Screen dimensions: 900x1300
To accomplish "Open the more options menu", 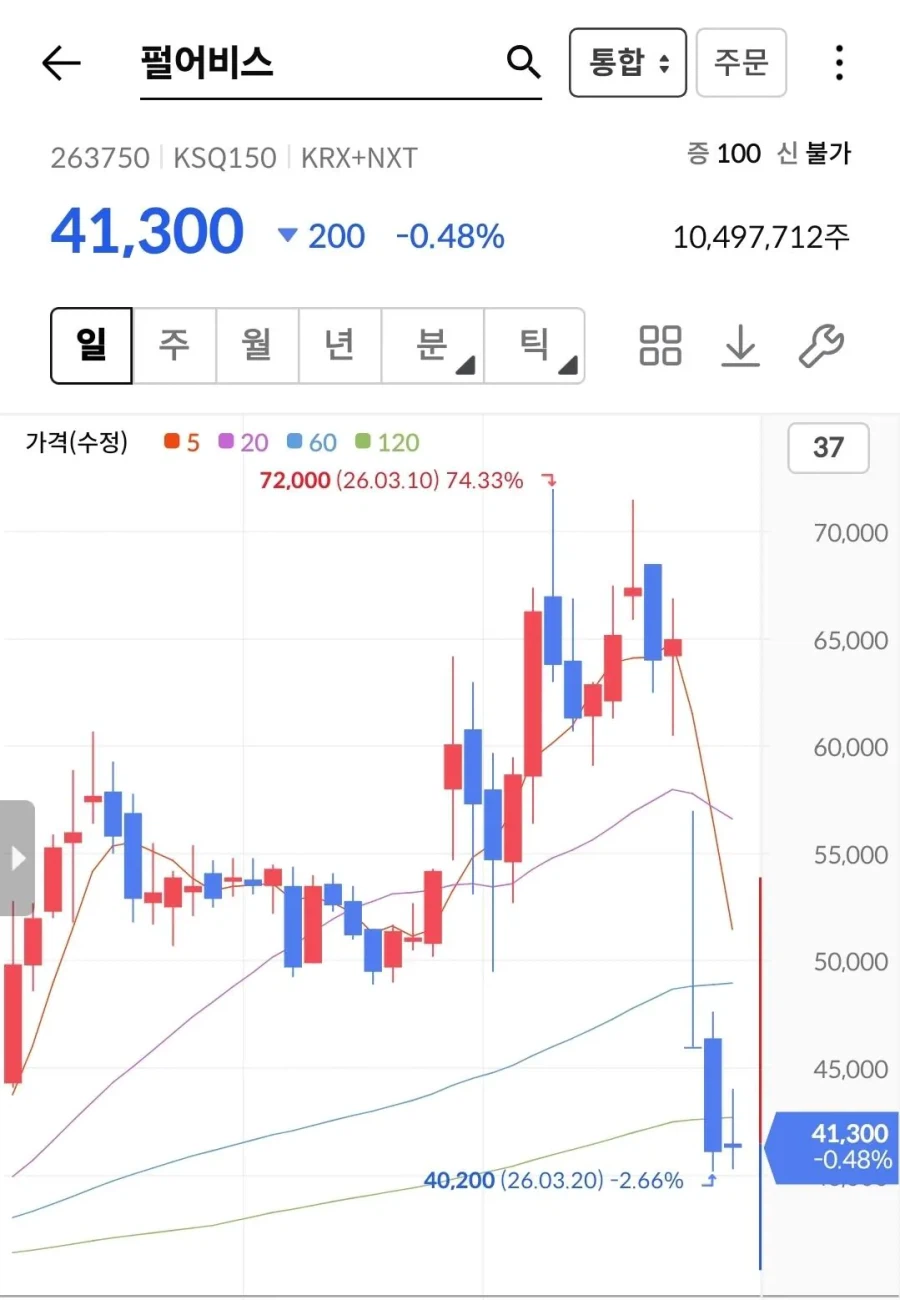I will pos(839,62).
